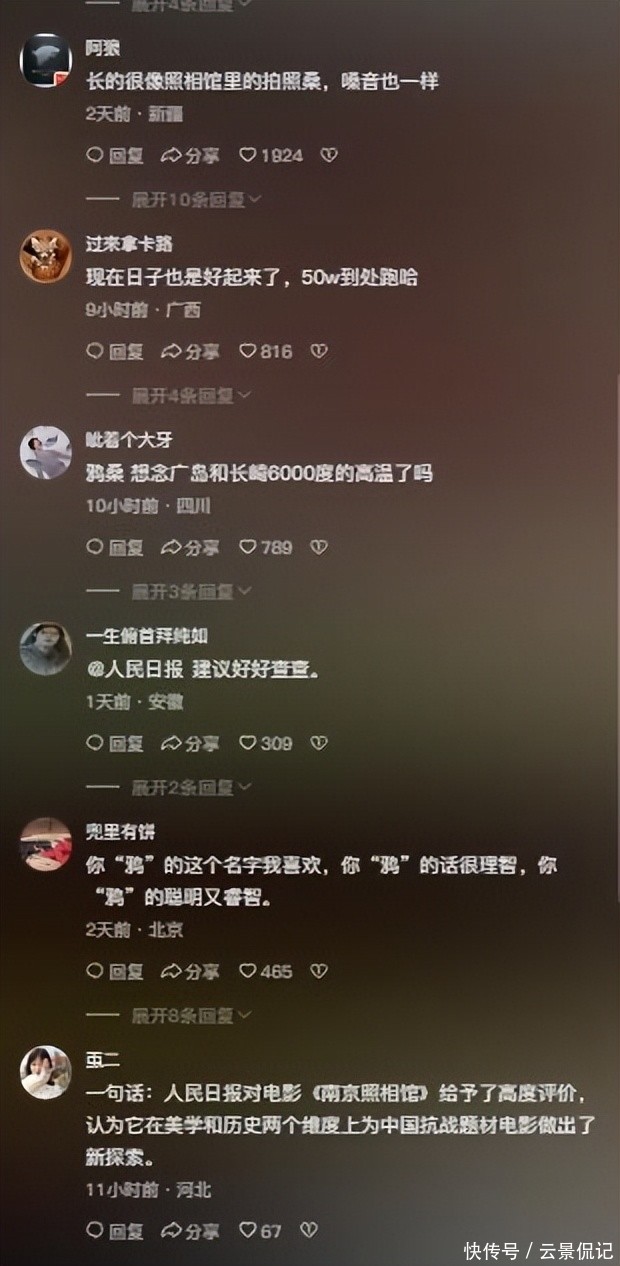Screen dimensions: 620x1266
Task: Dislike 过来拿卡路's comment
Action: click(318, 351)
